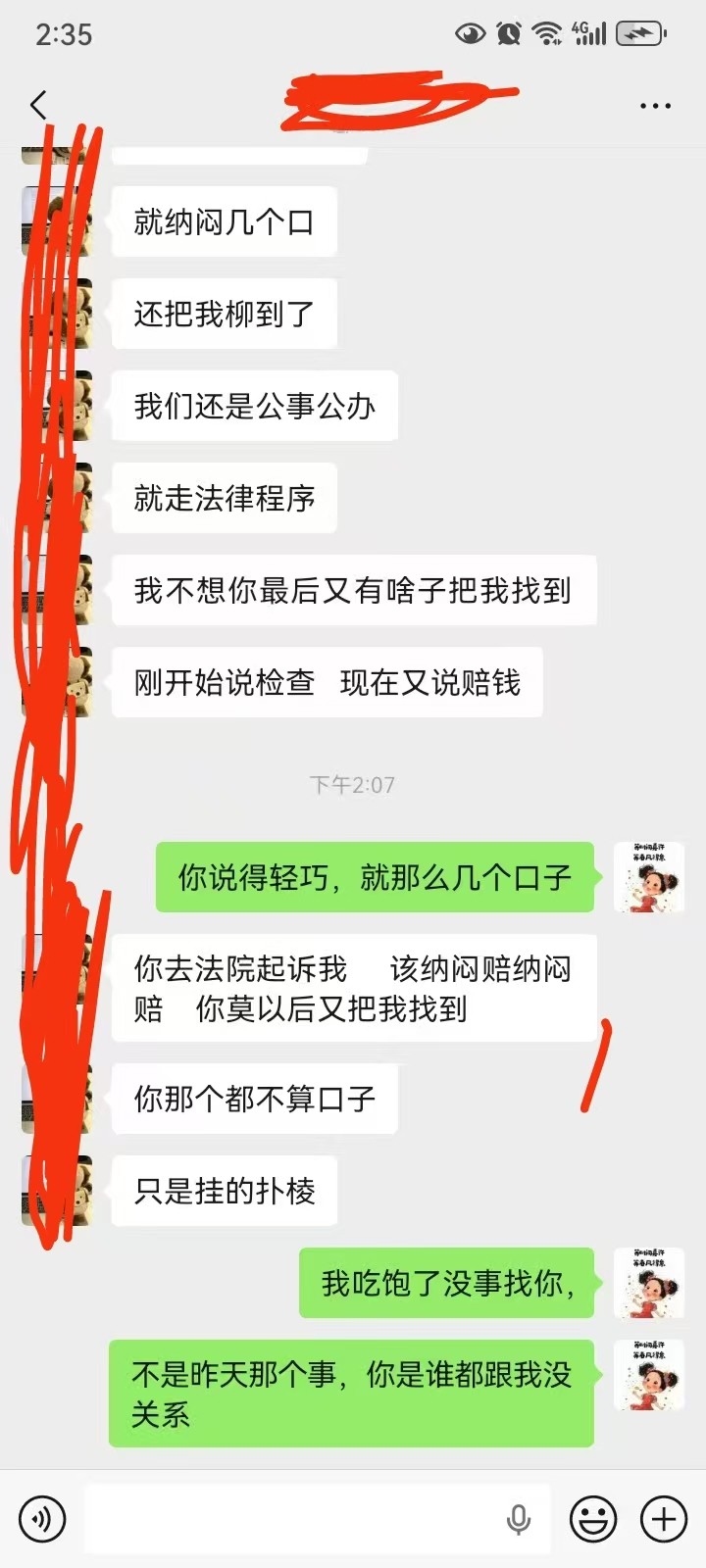
Task: Open the chat info overflow menu
Action: pos(655,105)
